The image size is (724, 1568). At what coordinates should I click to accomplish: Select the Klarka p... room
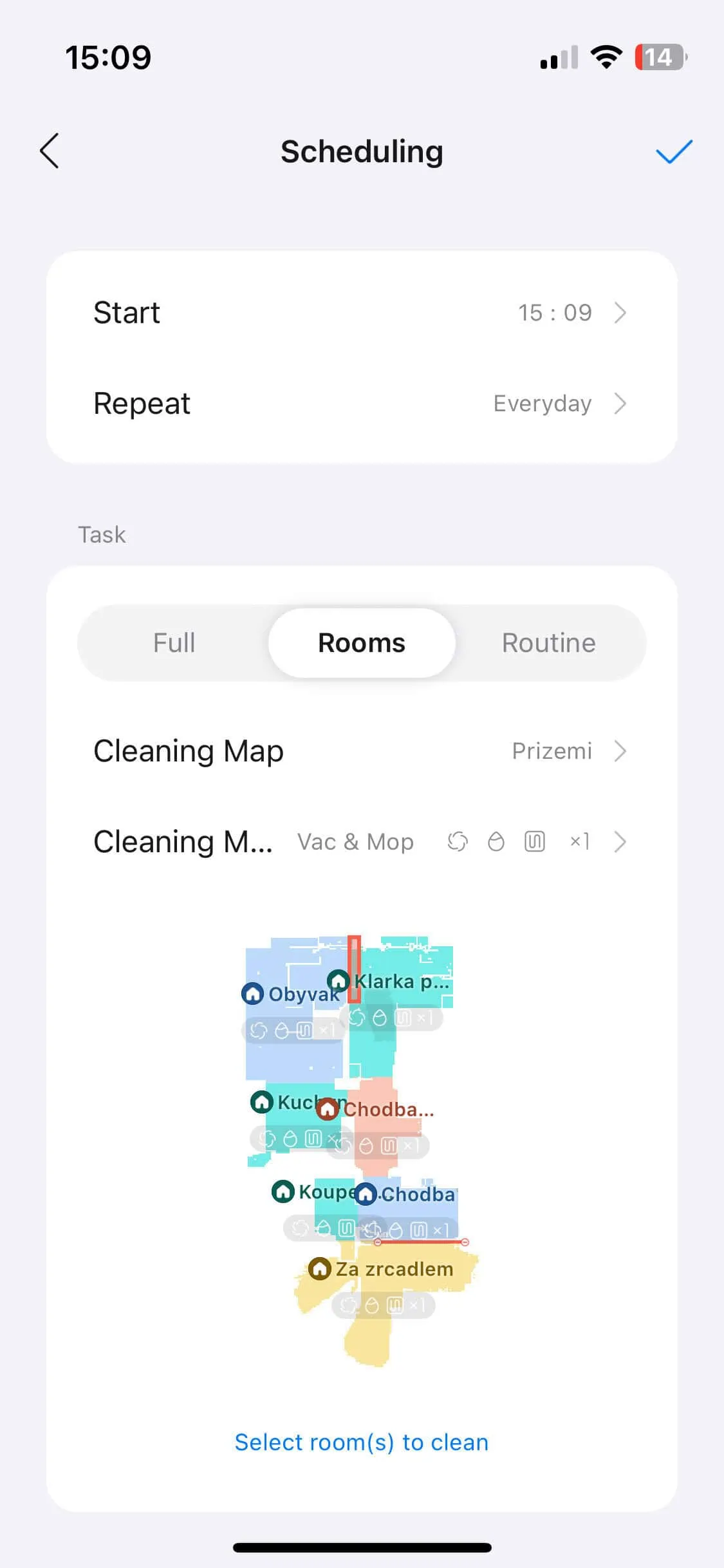point(394,982)
